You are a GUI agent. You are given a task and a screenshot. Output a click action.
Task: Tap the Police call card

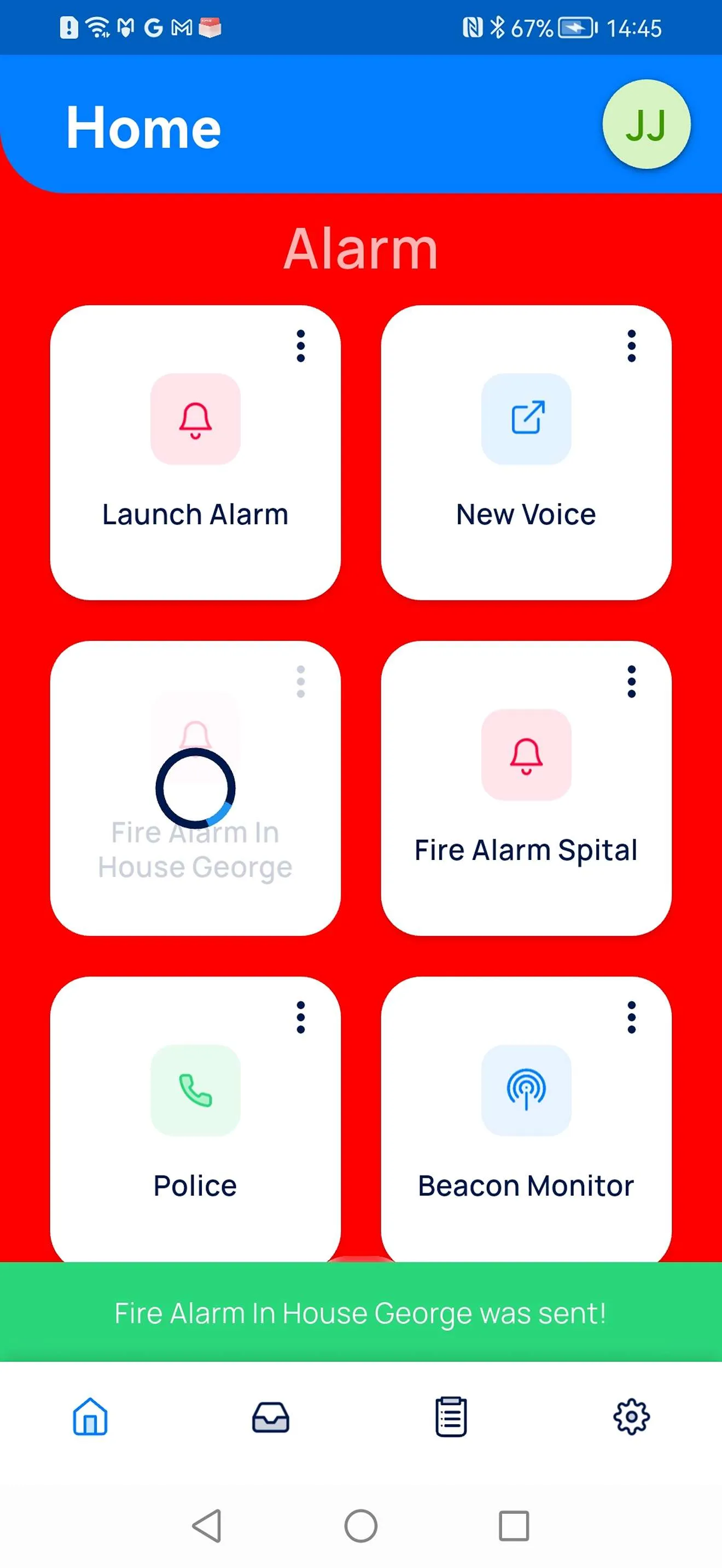click(x=195, y=1120)
